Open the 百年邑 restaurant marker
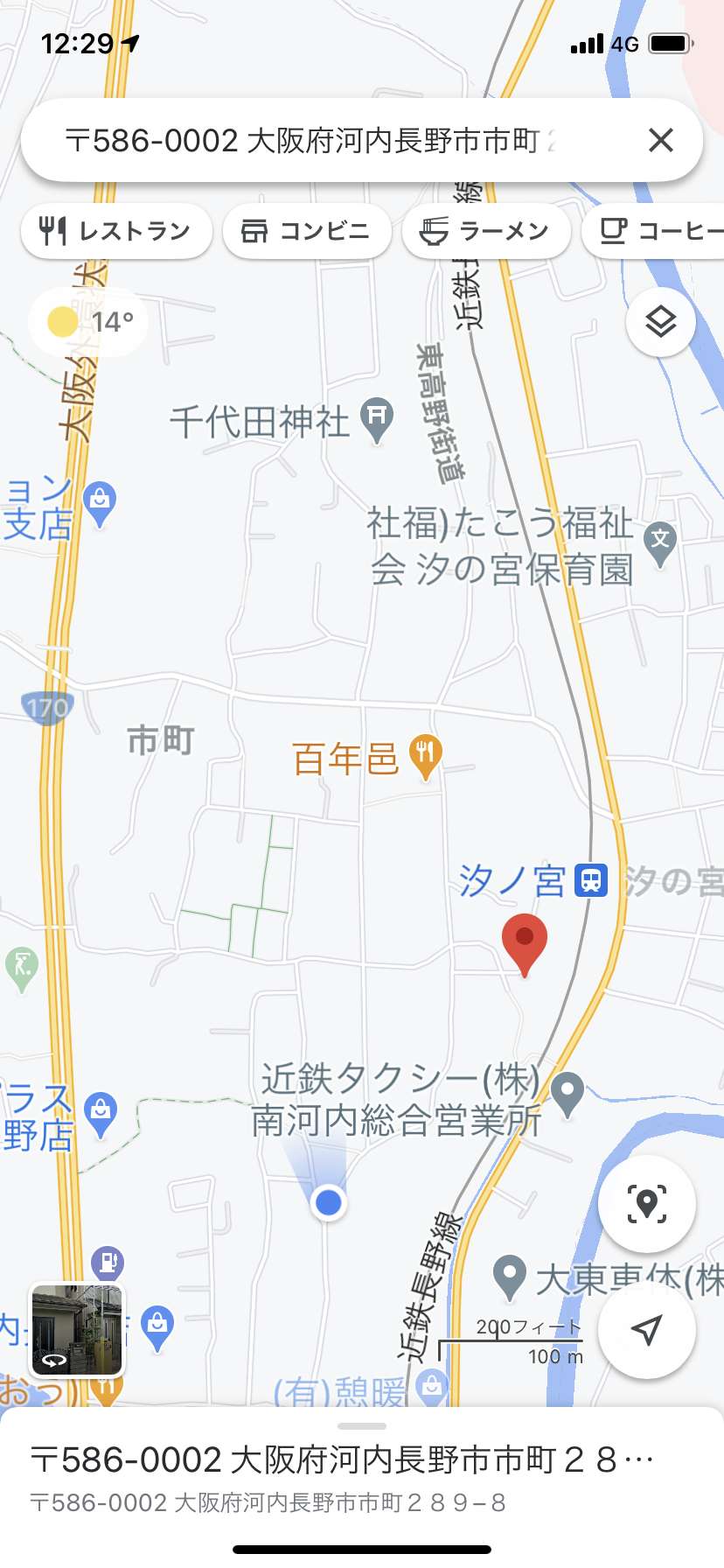724x1568 pixels. pyautogui.click(x=425, y=757)
